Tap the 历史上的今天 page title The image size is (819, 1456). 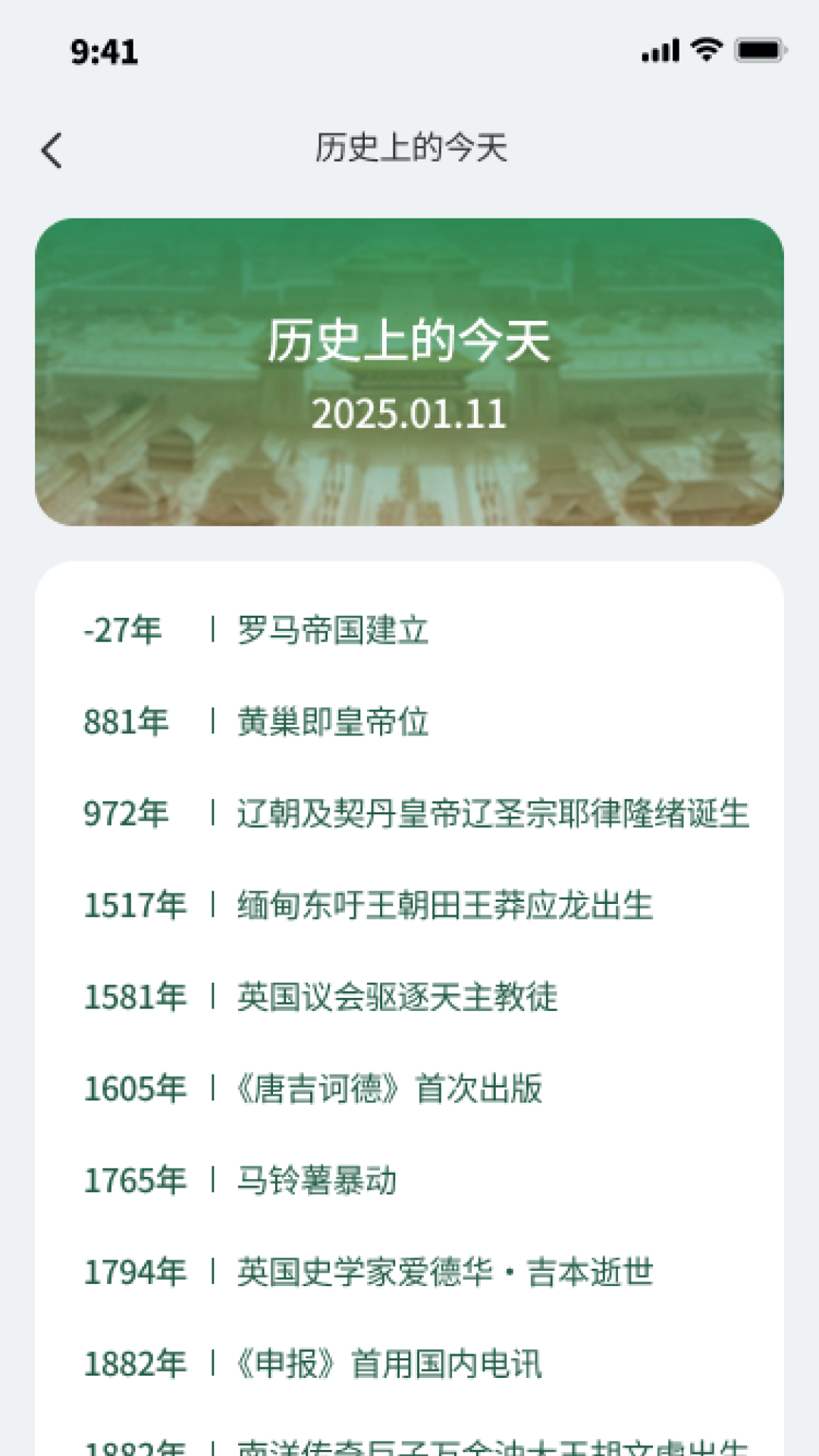409,150
